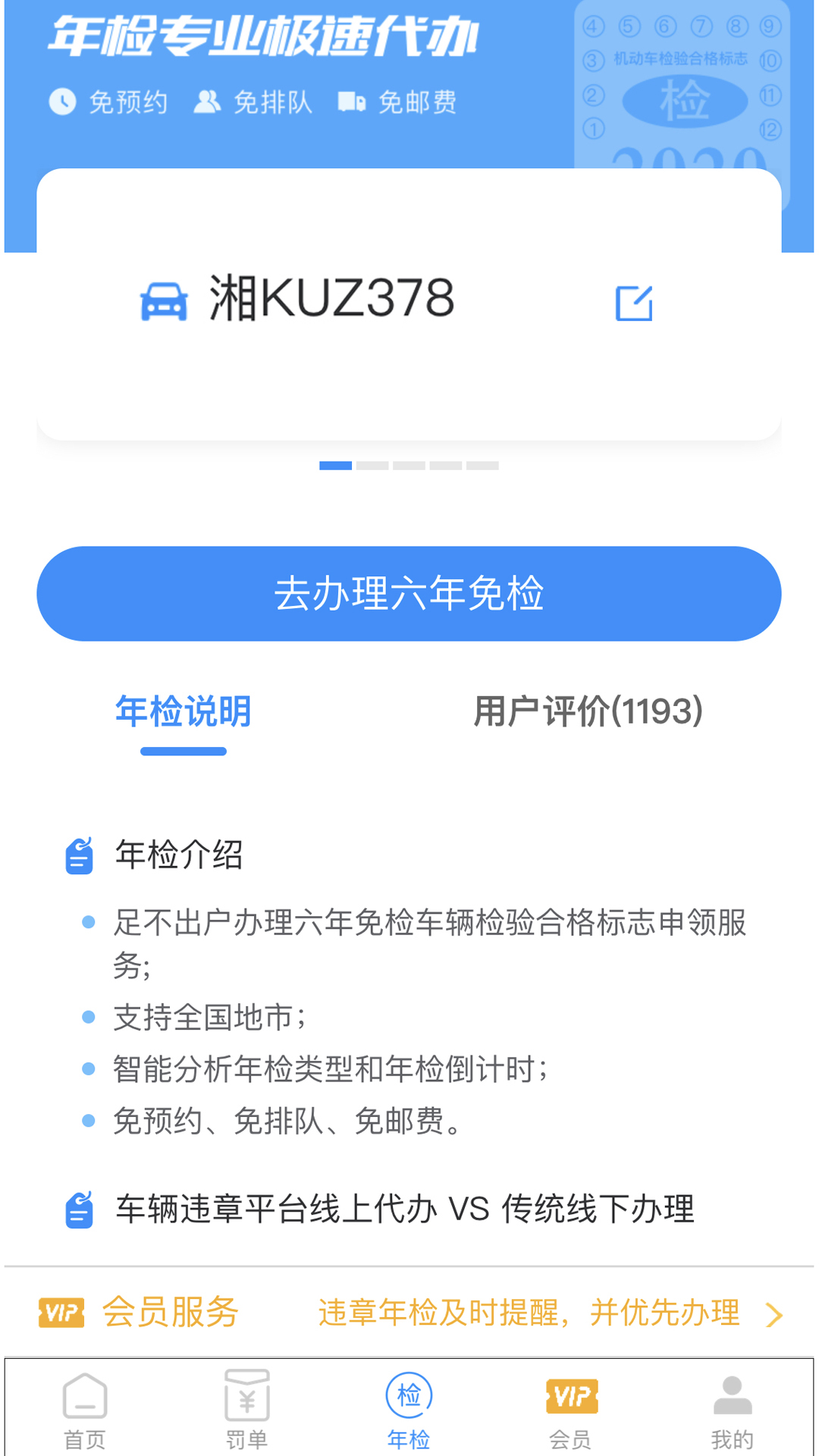Switch to 年检说明 tab
Screen dimensions: 819x1456
(x=184, y=713)
